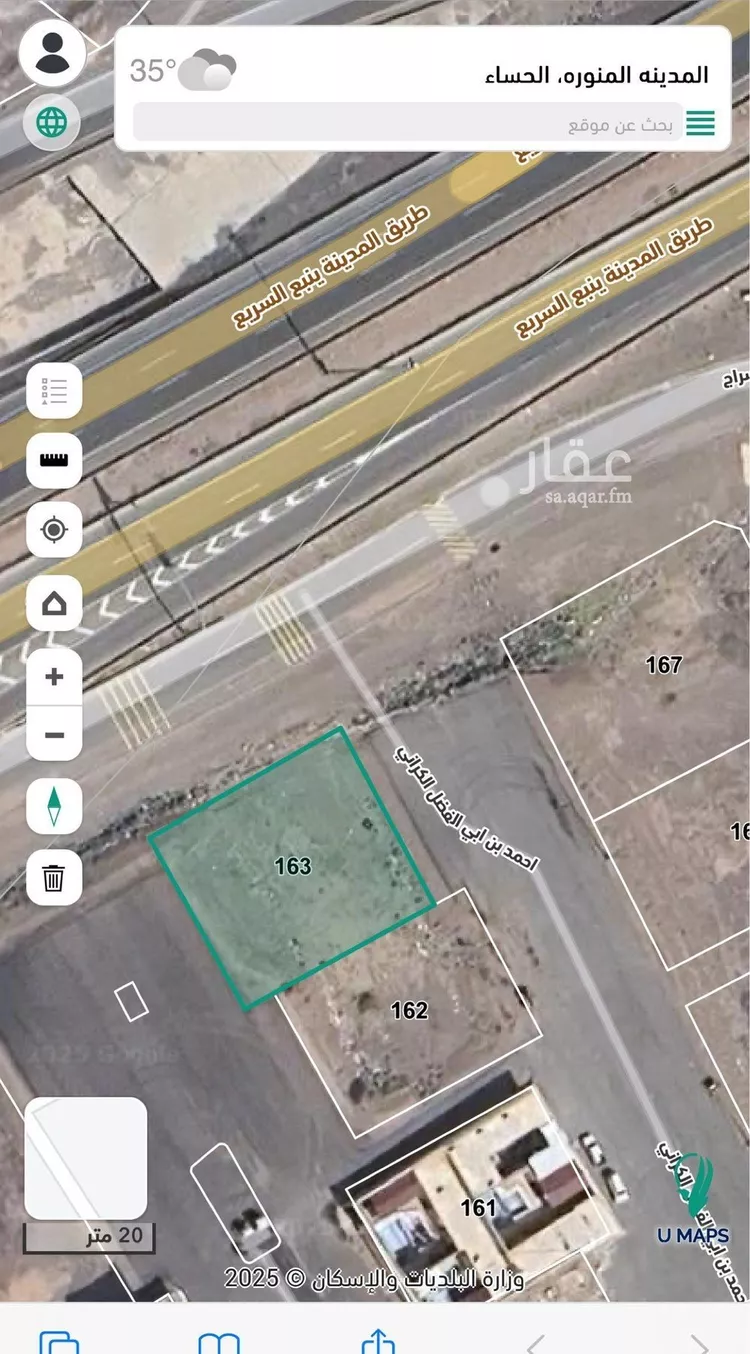750x1354 pixels.
Task: Tap the globe language icon
Action: tap(52, 122)
